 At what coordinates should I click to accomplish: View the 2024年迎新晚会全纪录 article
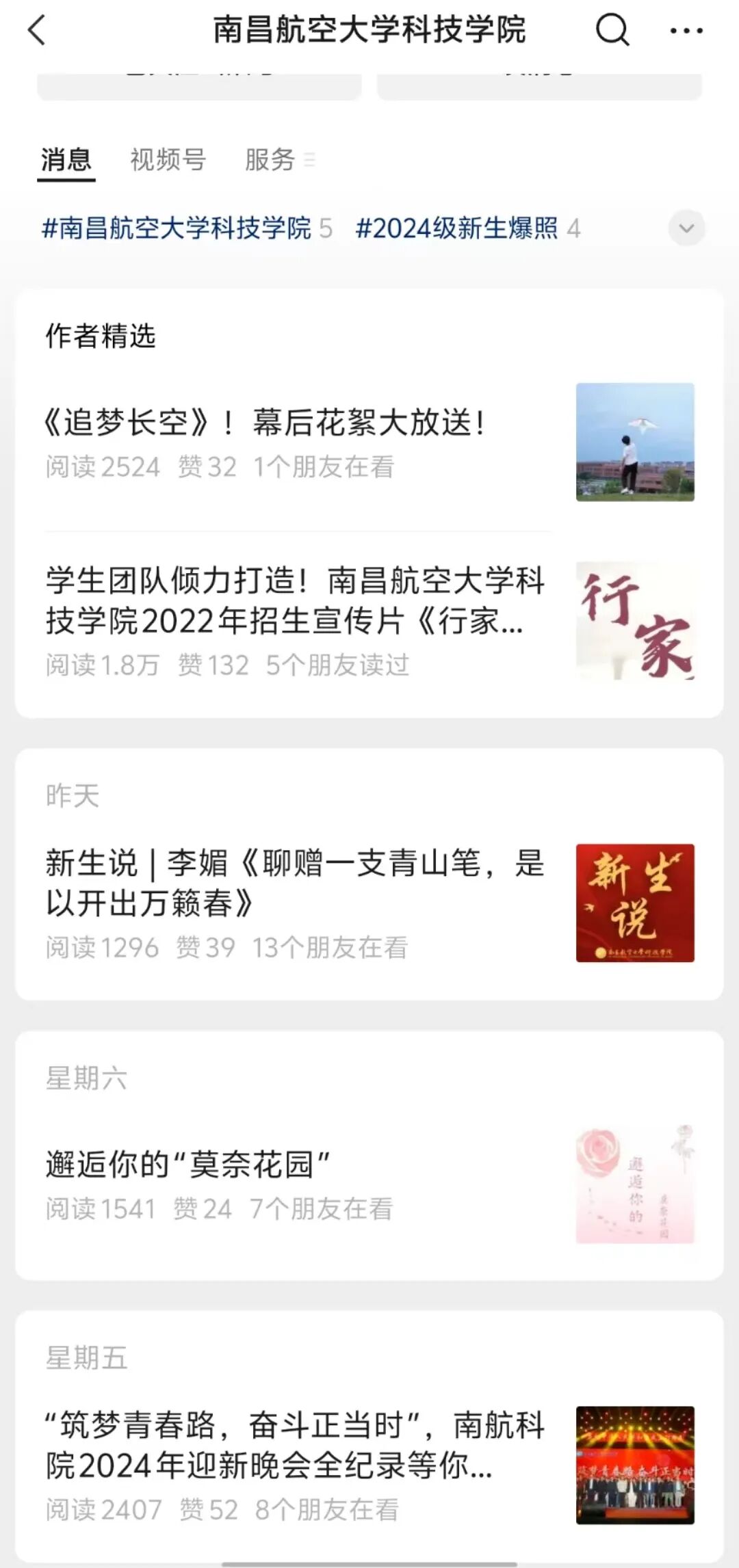point(294,1446)
